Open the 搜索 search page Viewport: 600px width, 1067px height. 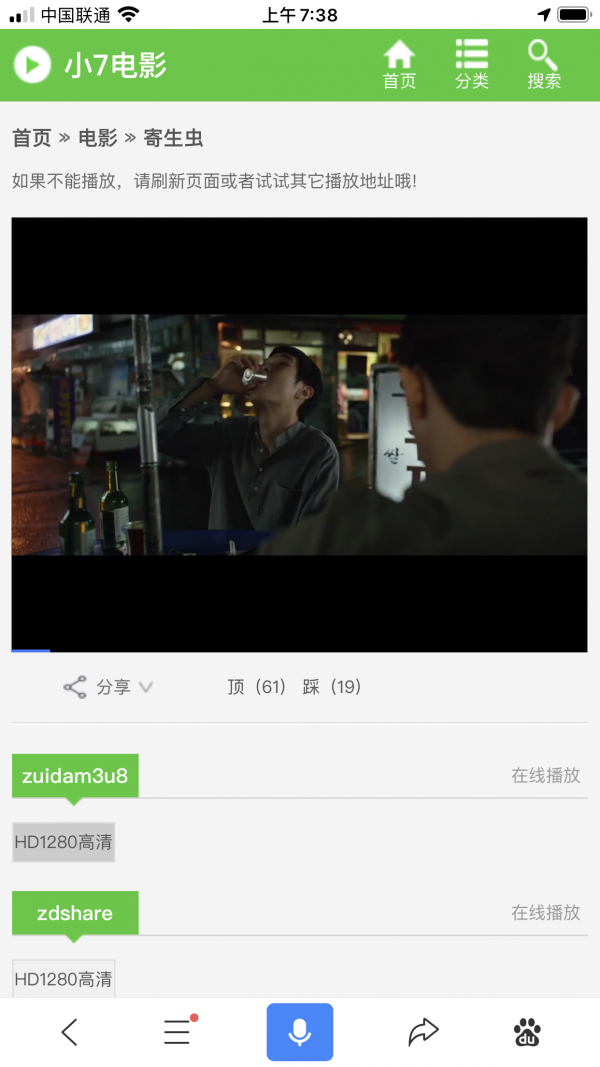pos(544,65)
